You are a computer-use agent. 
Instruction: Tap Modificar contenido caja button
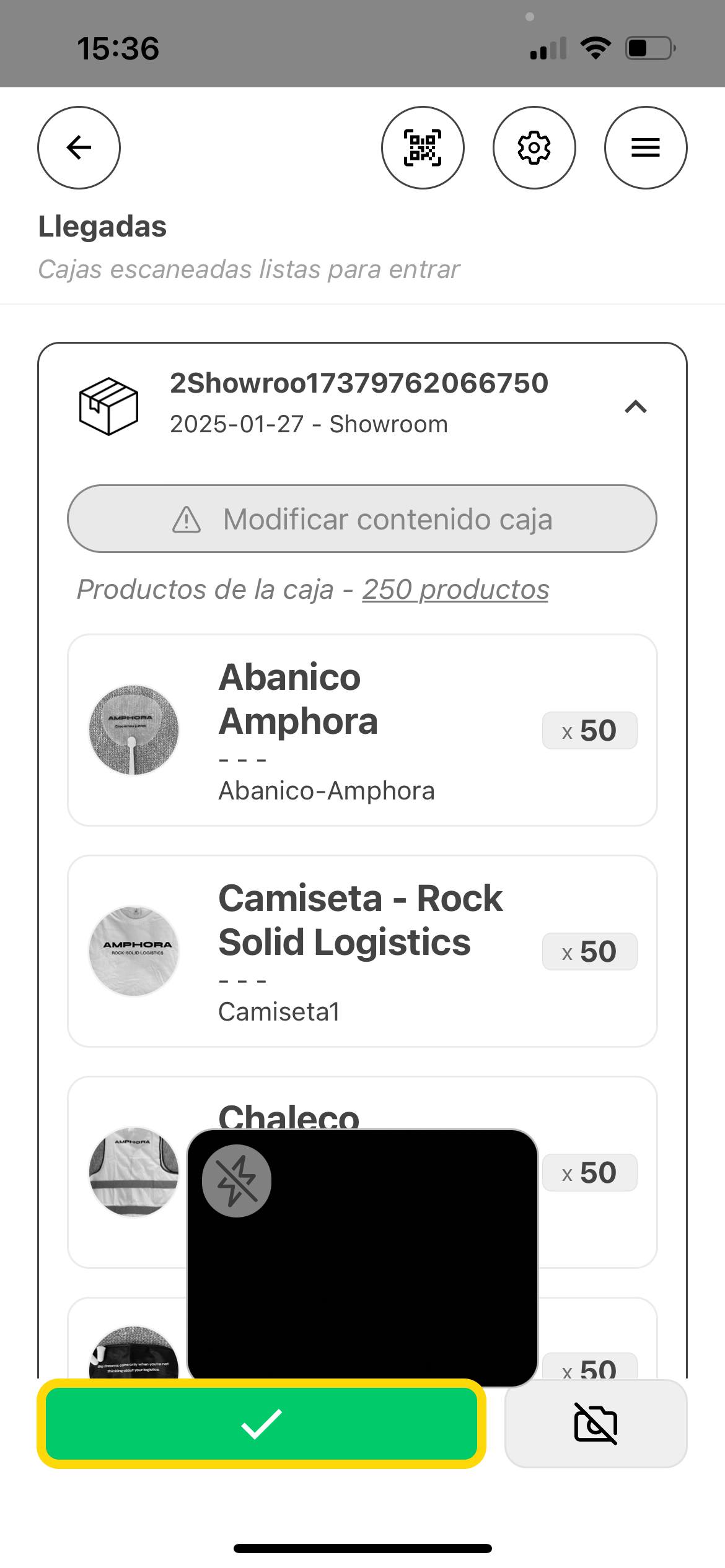pos(362,519)
